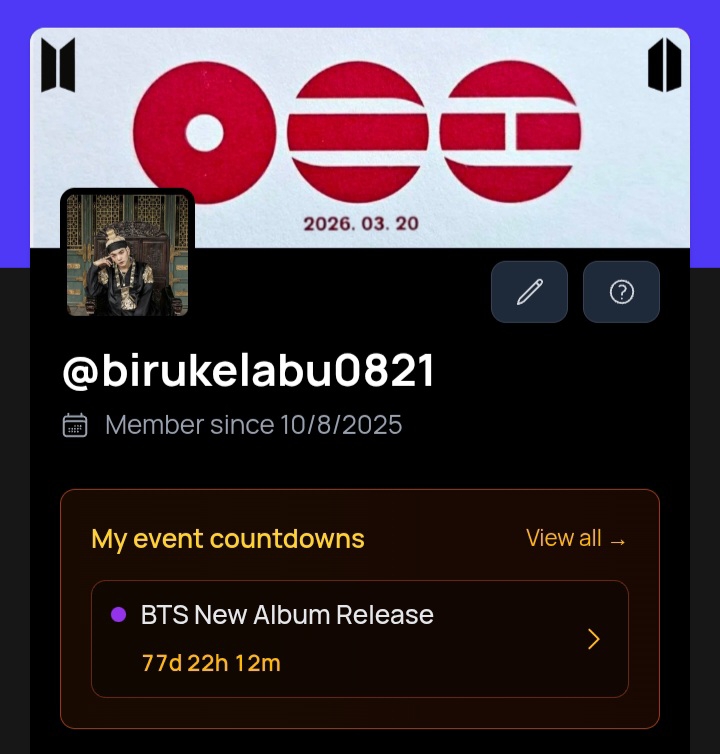Edit profile with the pencil button
720x754 pixels.
(x=529, y=292)
